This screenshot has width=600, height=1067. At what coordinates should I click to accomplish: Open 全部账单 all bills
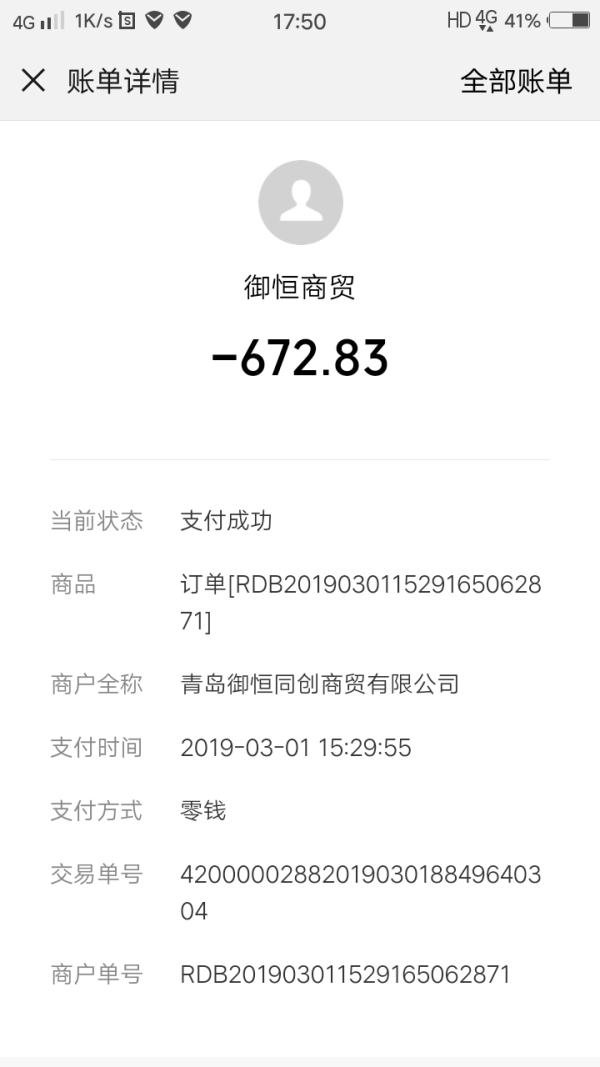point(515,81)
